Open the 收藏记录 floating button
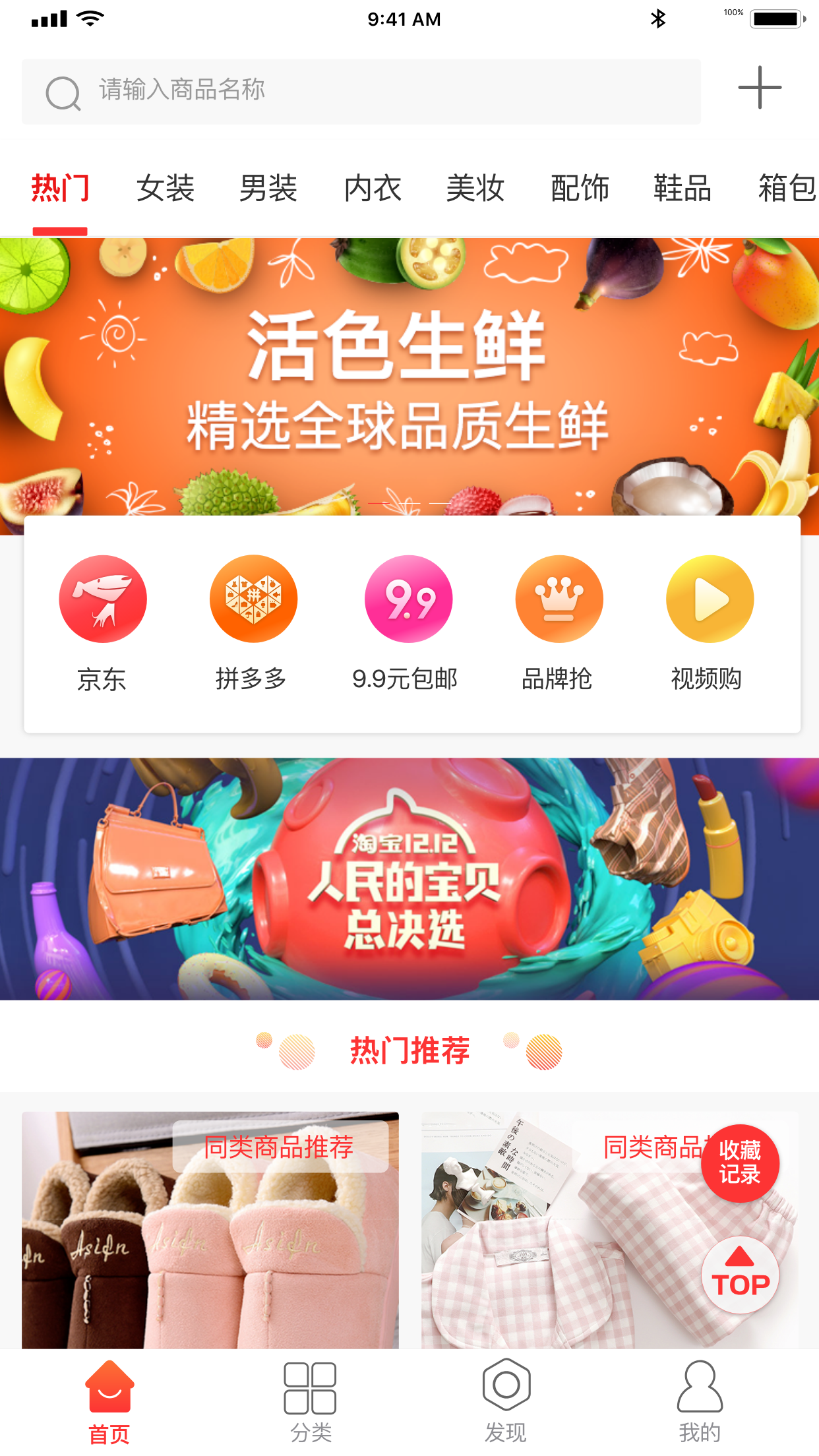819x1456 pixels. (740, 1163)
